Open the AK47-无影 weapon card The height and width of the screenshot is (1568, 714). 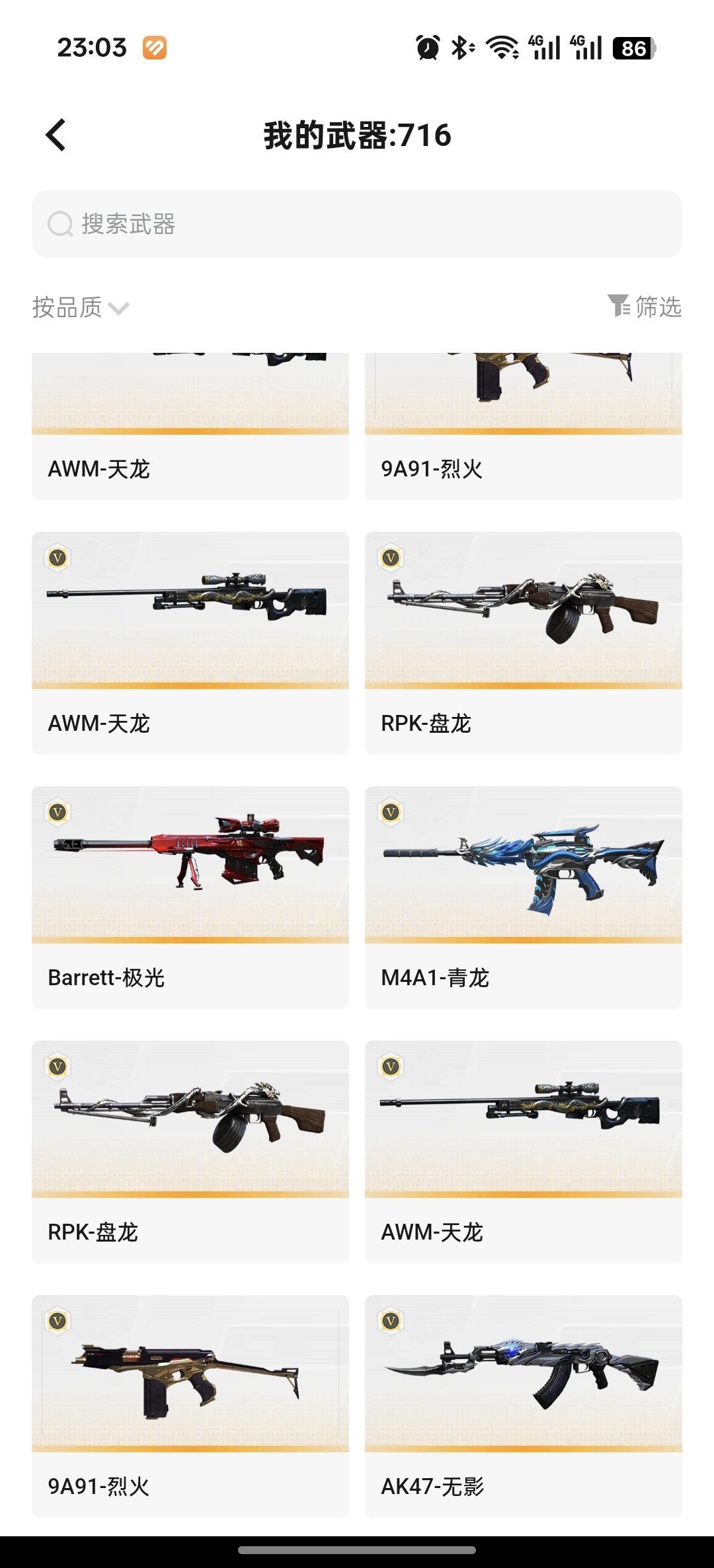coord(524,1406)
